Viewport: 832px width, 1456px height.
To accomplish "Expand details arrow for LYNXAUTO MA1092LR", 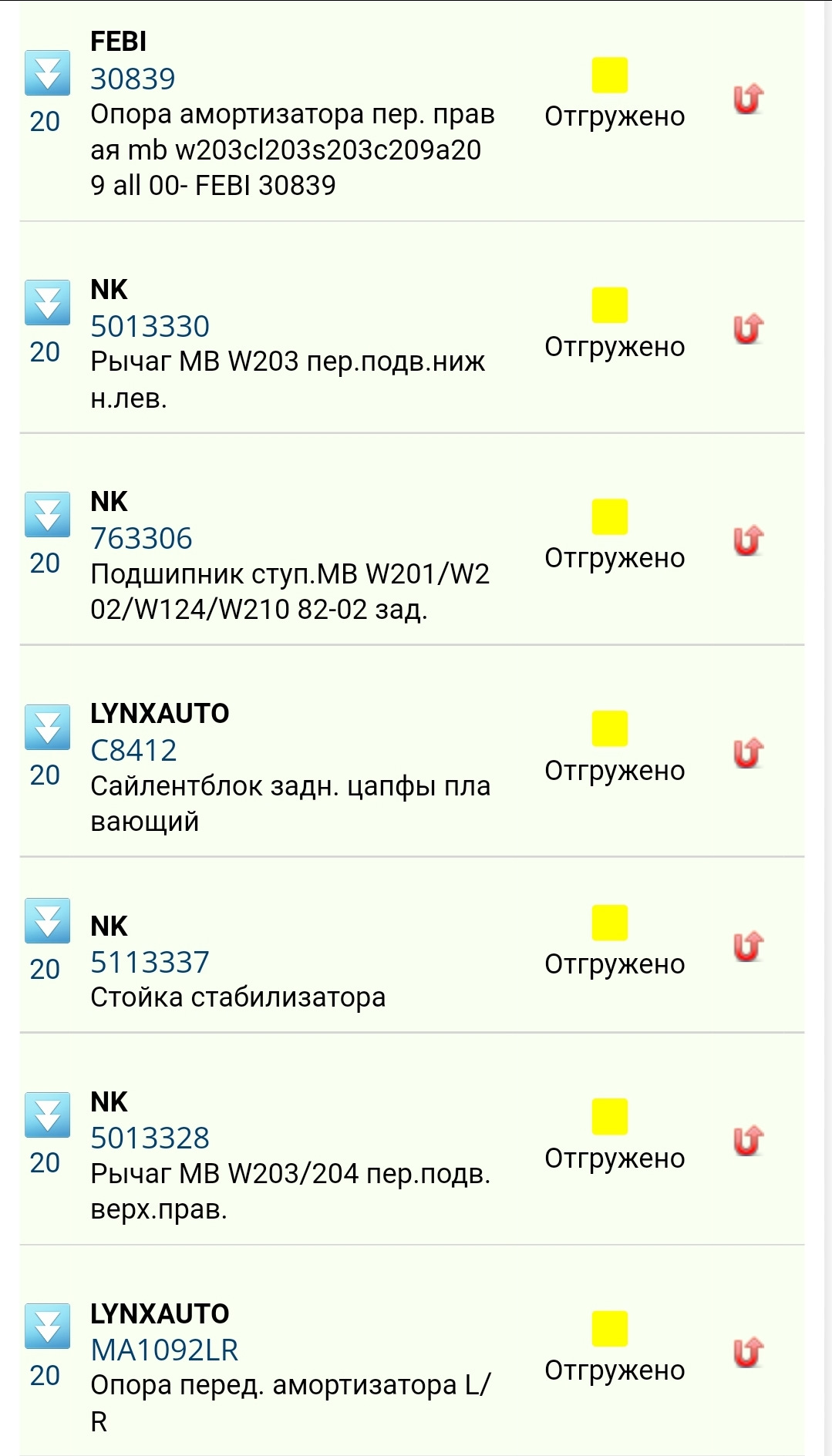I will (x=47, y=1326).
